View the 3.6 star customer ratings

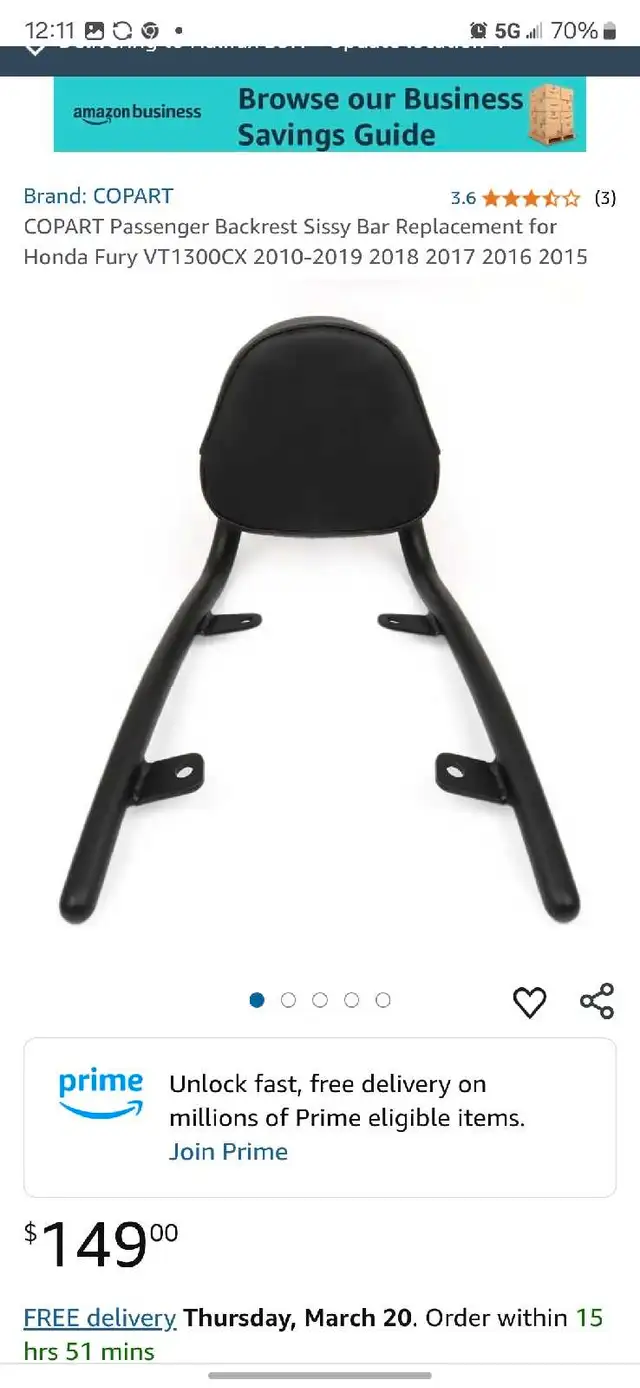click(530, 198)
